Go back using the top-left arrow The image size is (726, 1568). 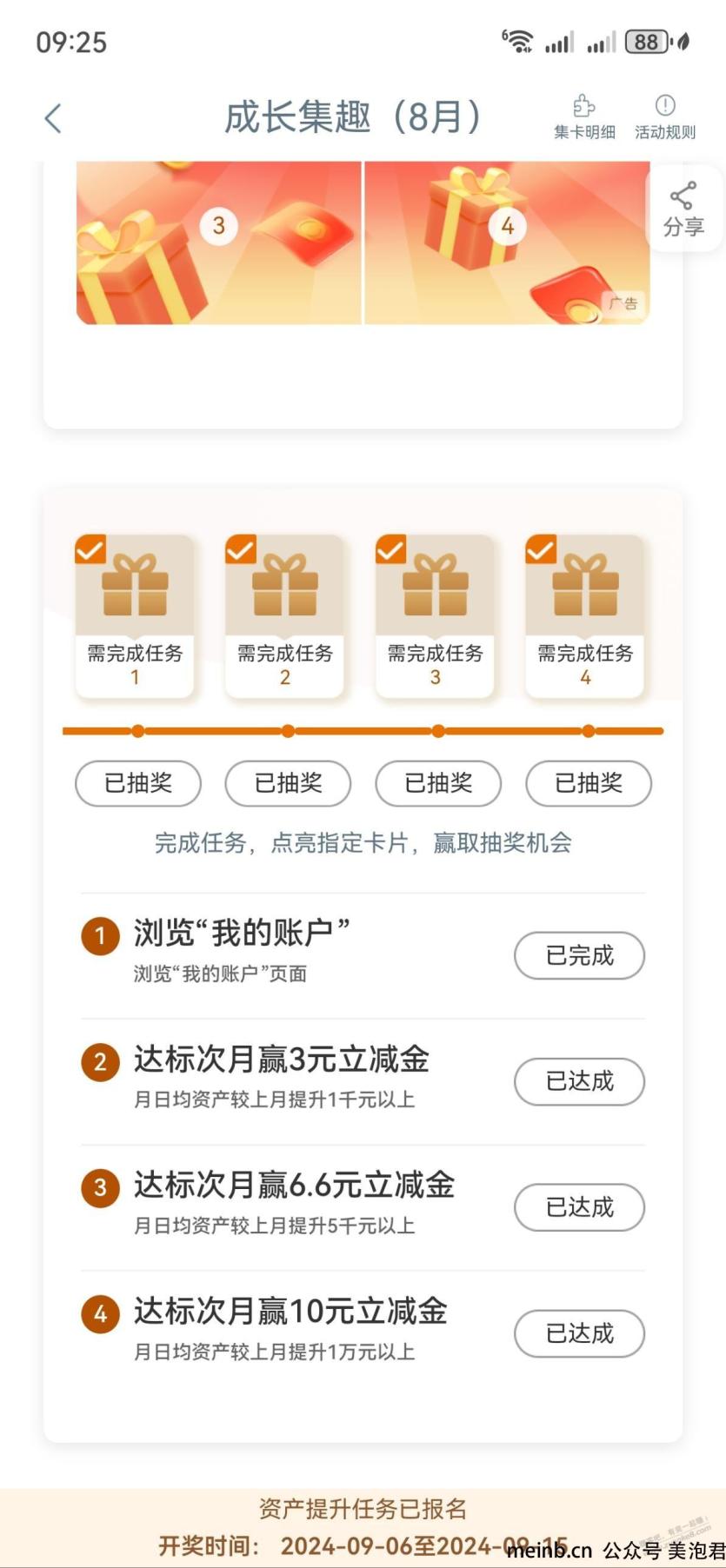coord(53,118)
